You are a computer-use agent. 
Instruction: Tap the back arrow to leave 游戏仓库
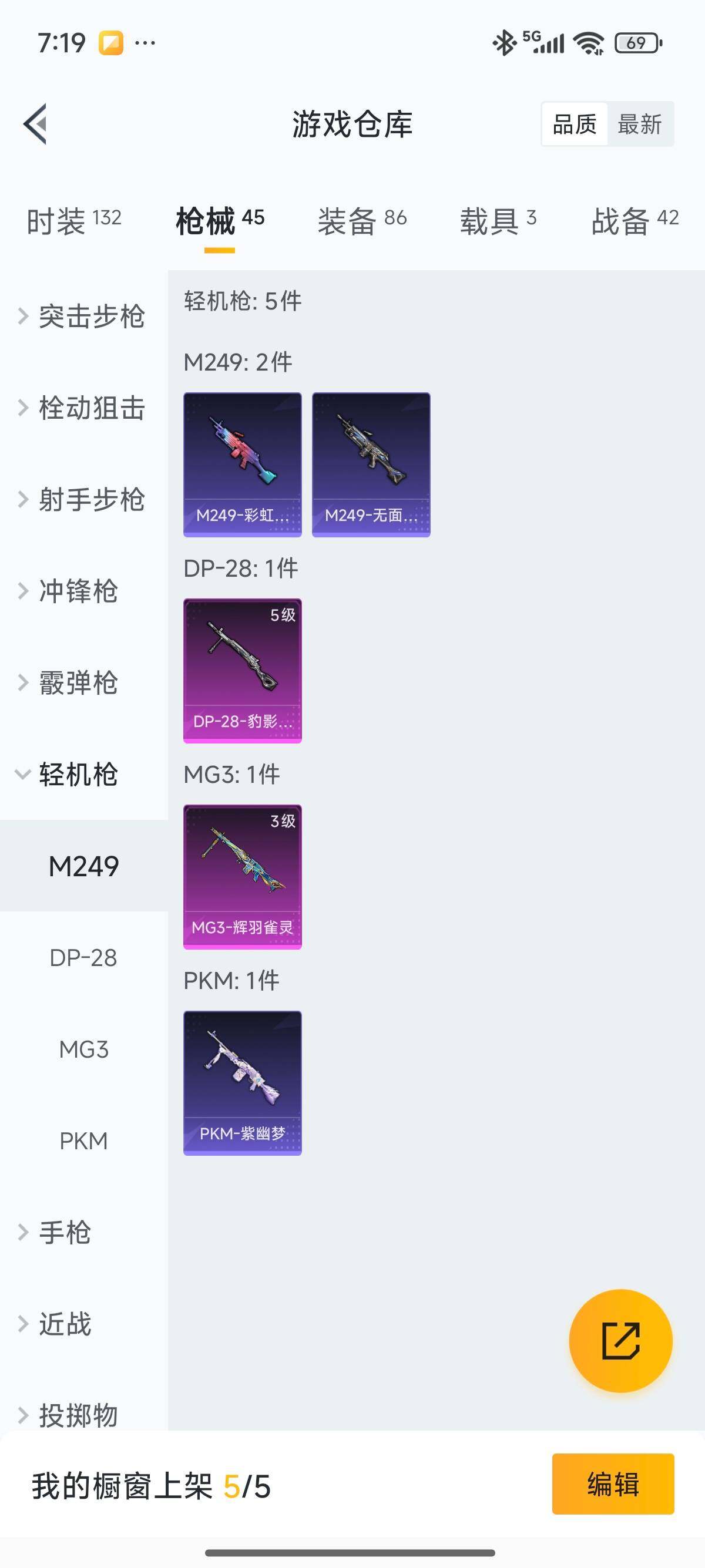pos(35,125)
